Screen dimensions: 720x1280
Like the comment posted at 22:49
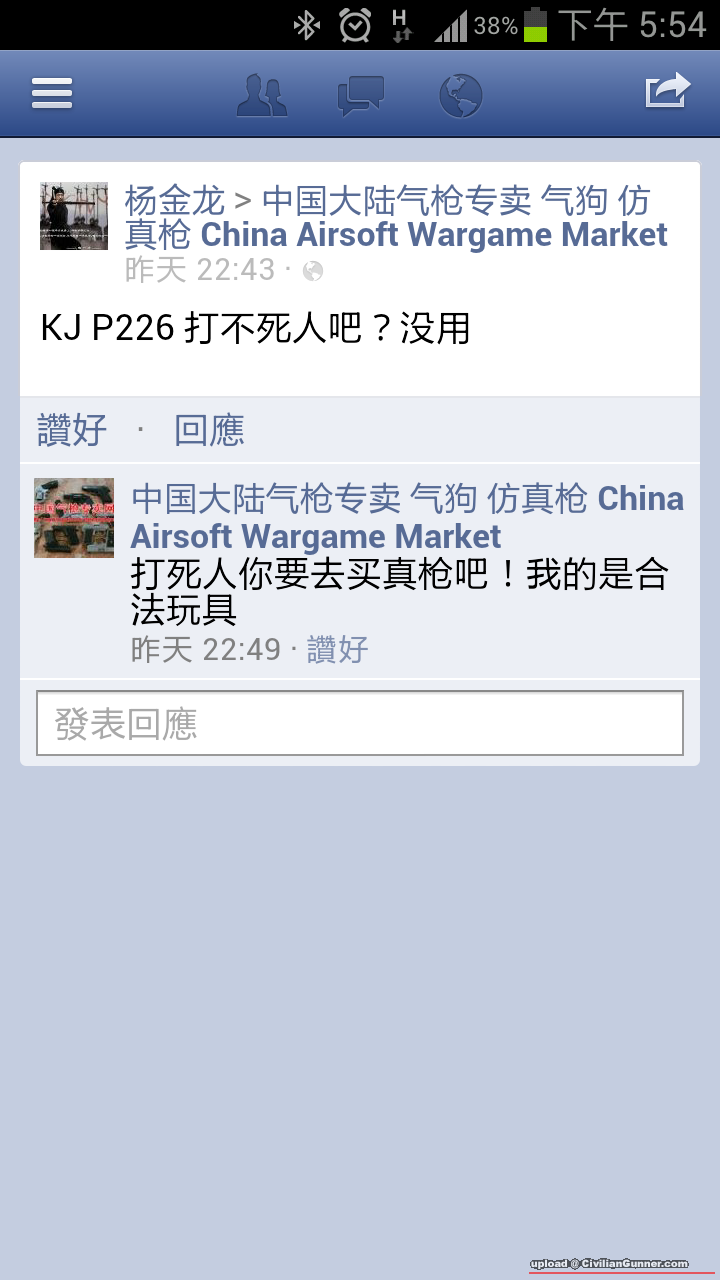point(338,649)
